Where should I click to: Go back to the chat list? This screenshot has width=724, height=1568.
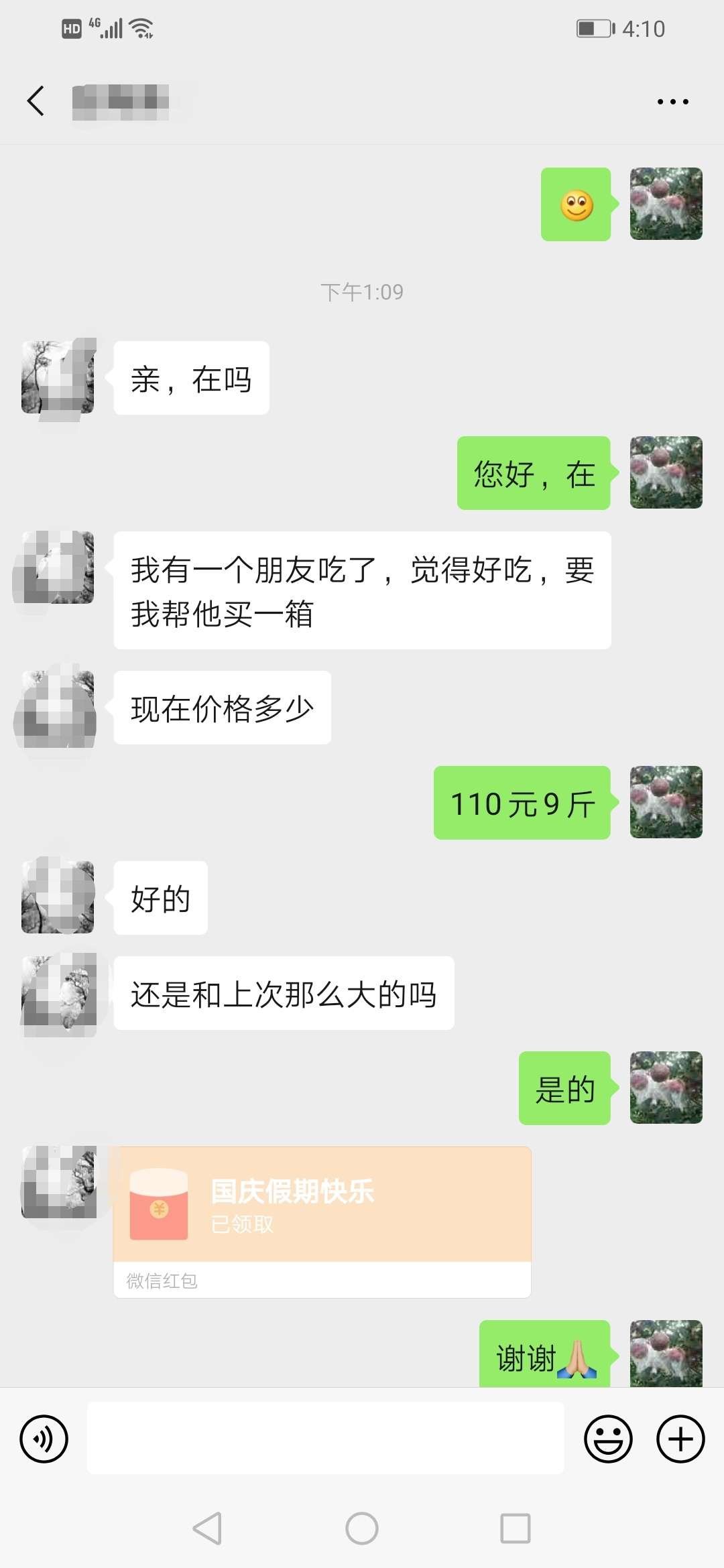36,101
